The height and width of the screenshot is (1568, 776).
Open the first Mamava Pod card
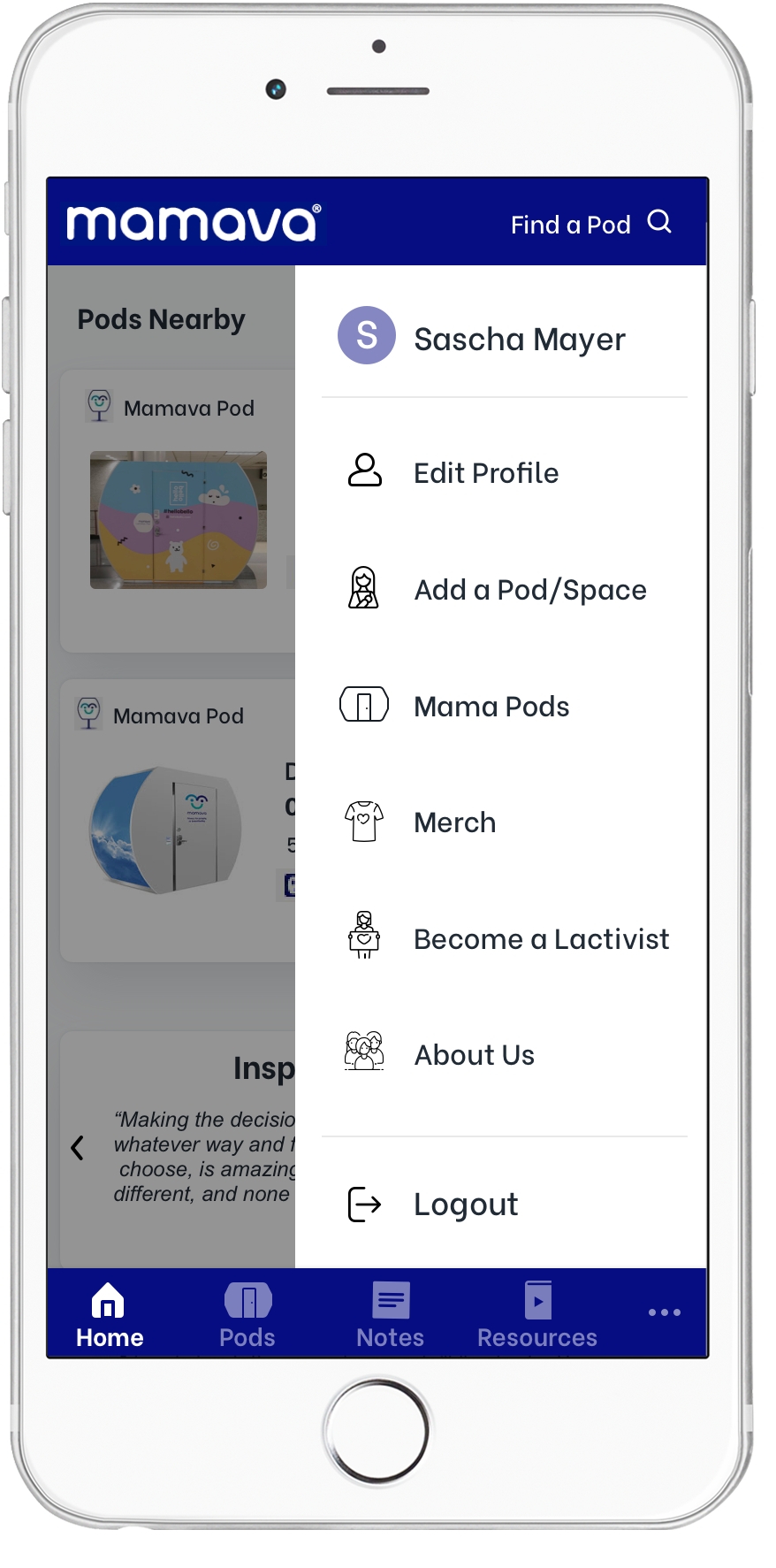coord(177,511)
